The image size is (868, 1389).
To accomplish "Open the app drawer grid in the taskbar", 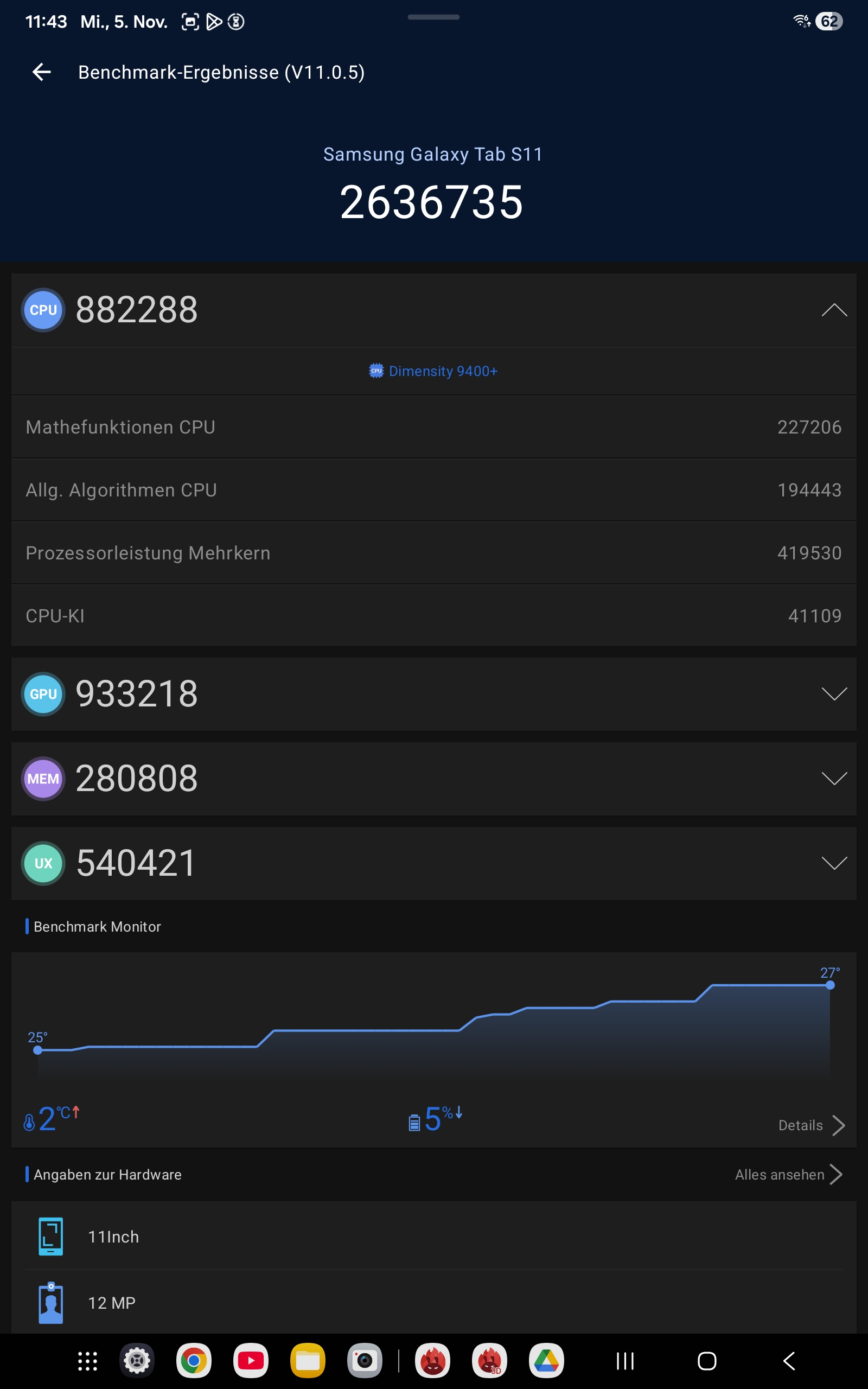I will [x=87, y=1361].
